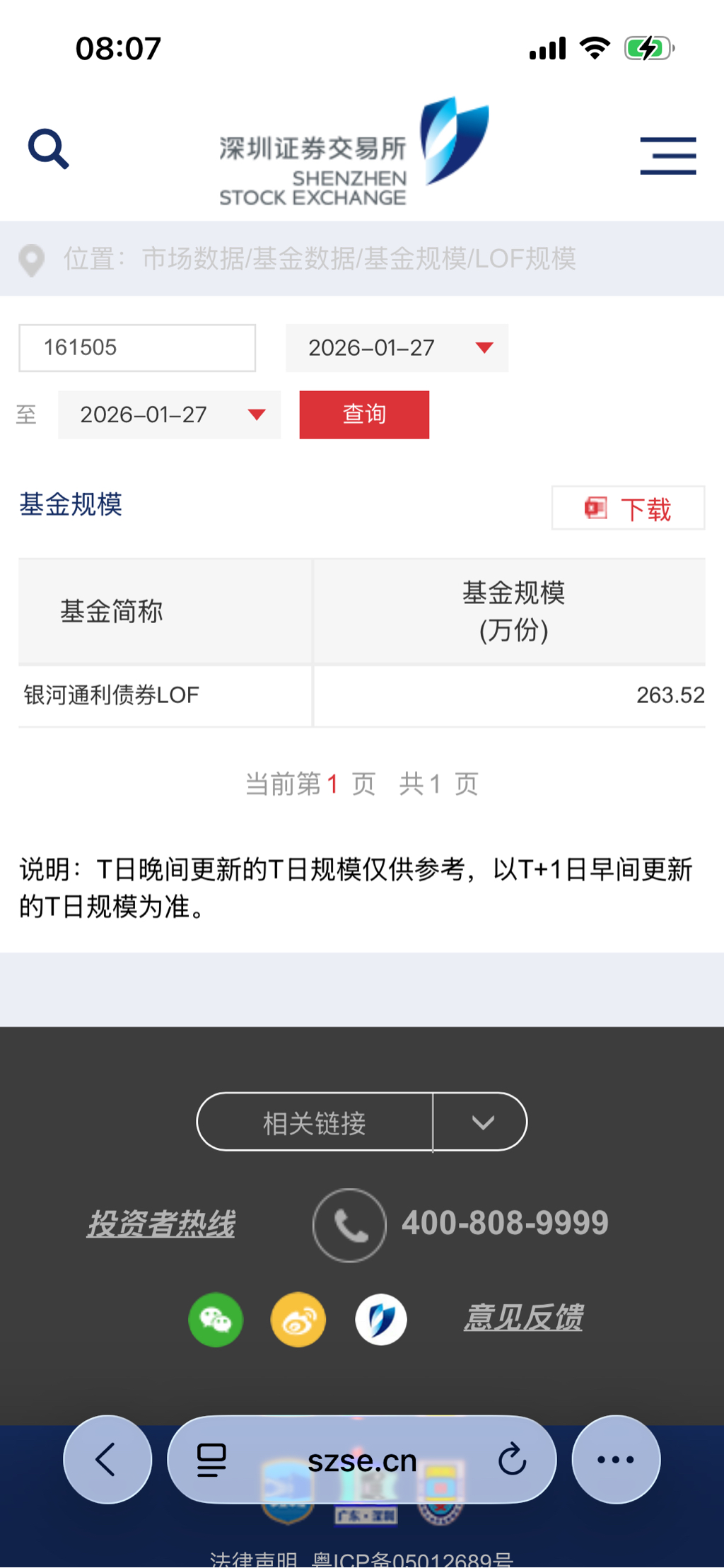Go back using the browser back arrow
The height and width of the screenshot is (1568, 724).
[107, 1460]
